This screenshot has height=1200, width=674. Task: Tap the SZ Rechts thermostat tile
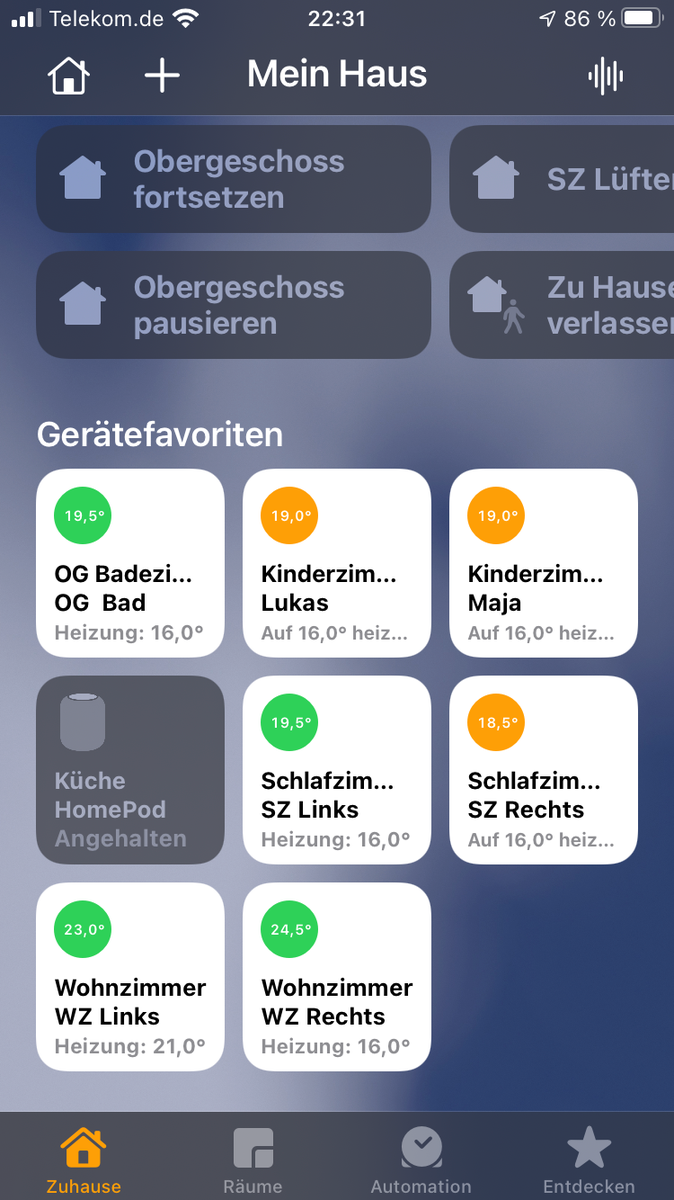(543, 770)
